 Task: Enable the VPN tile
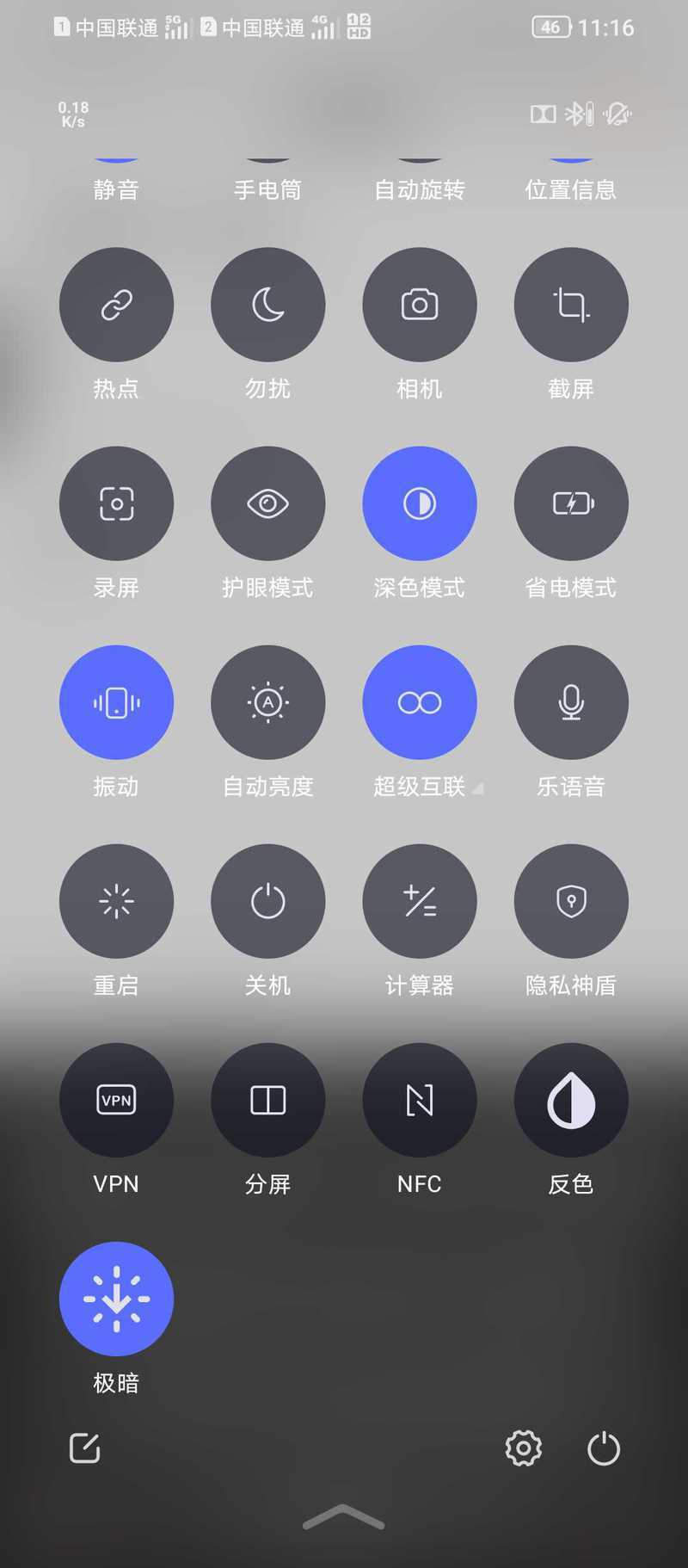[116, 1100]
